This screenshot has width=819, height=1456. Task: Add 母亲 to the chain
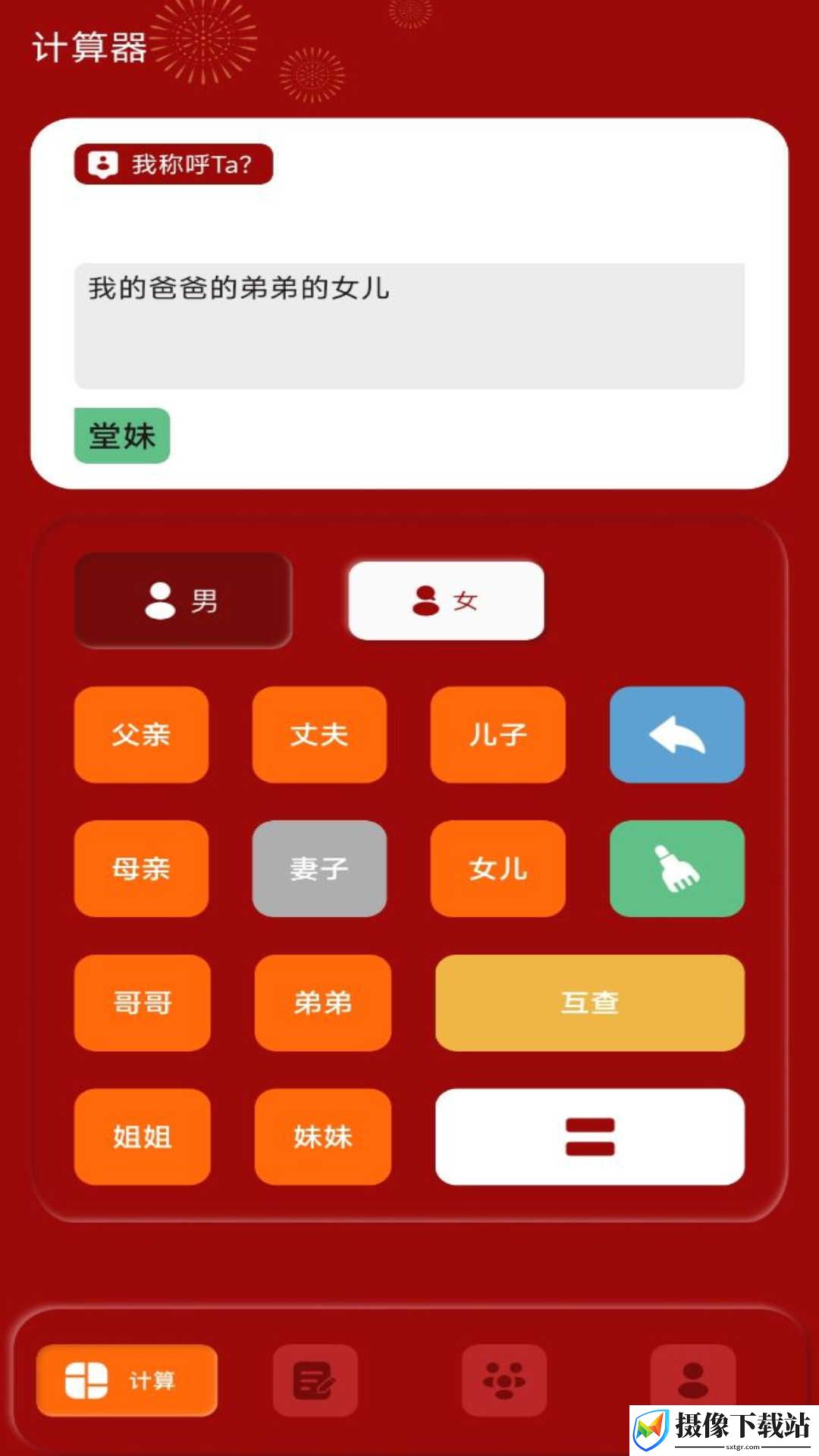pos(141,868)
